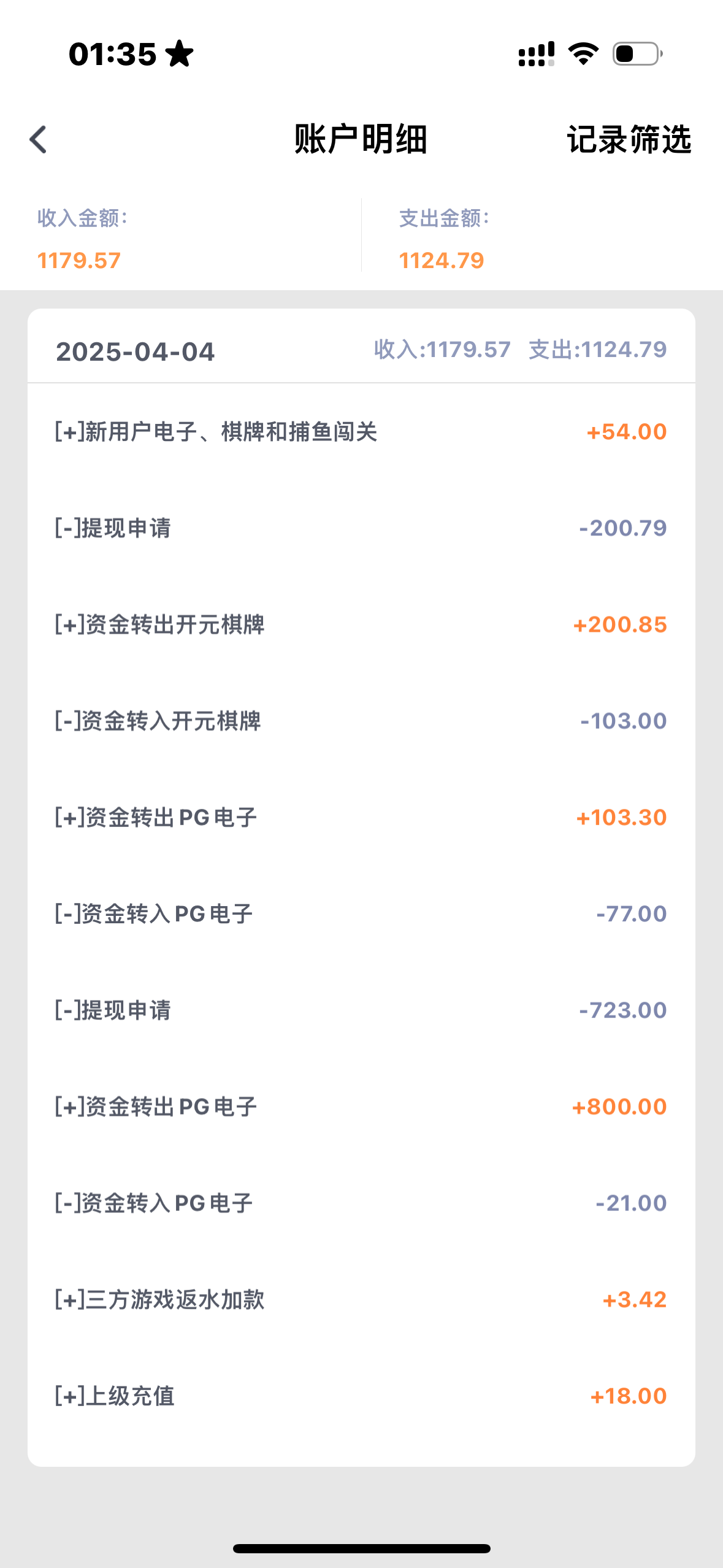The width and height of the screenshot is (723, 1568).
Task: Go back from account details
Action: coord(38,139)
